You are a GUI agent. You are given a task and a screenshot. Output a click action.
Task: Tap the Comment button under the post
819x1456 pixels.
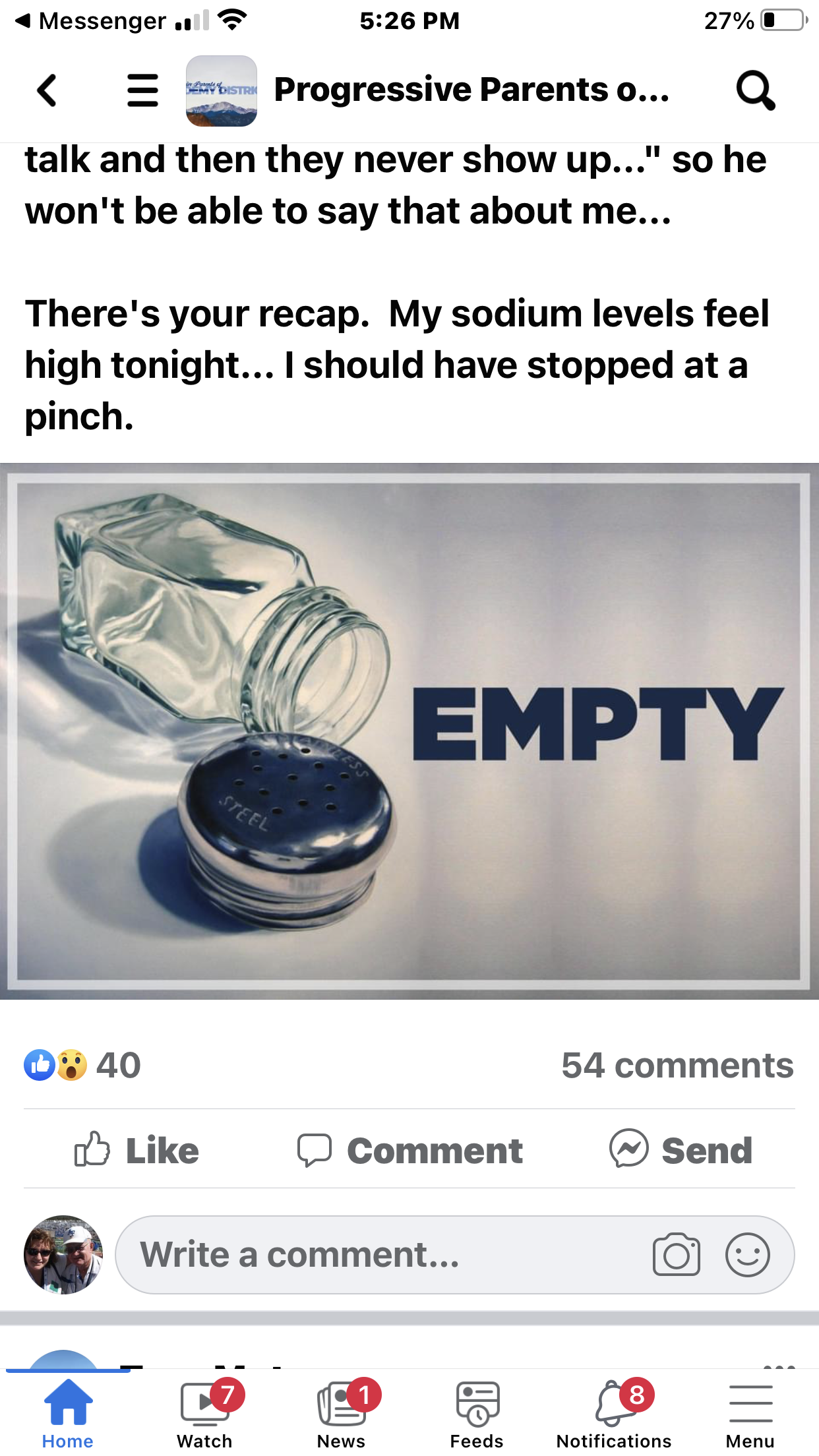[409, 1151]
